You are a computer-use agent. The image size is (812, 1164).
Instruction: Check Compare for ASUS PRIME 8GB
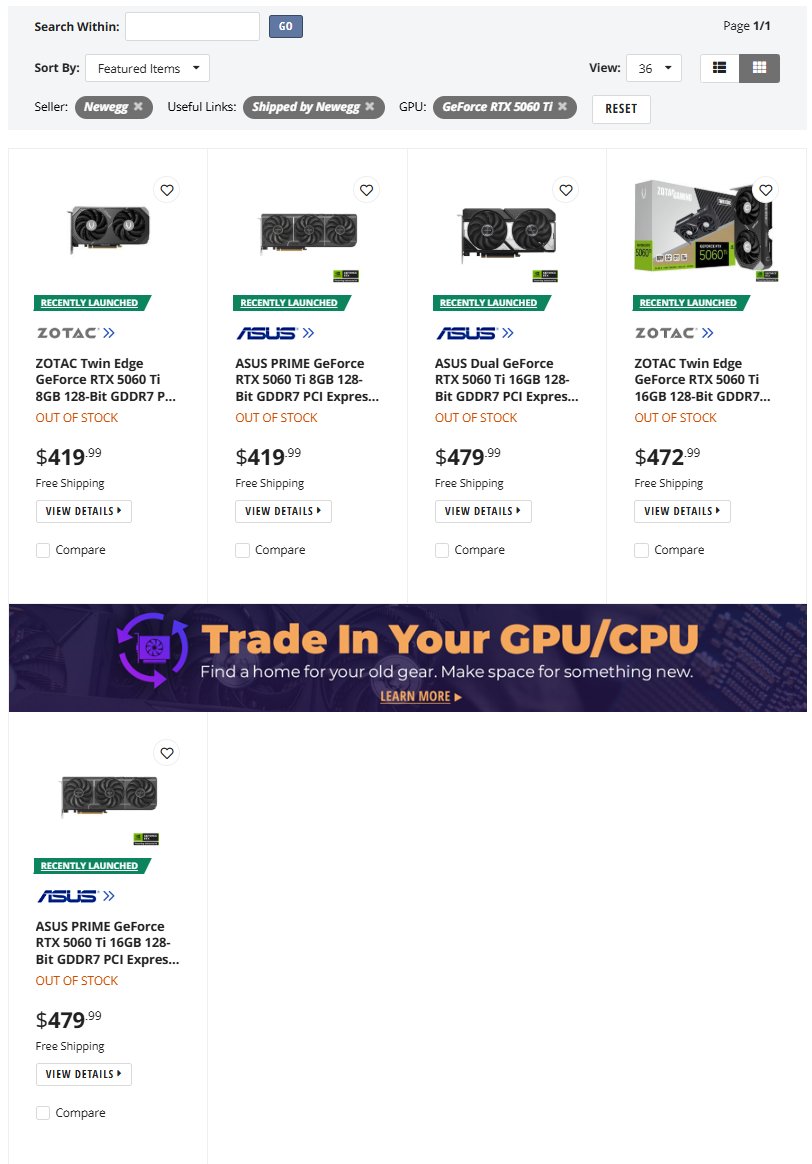point(243,550)
